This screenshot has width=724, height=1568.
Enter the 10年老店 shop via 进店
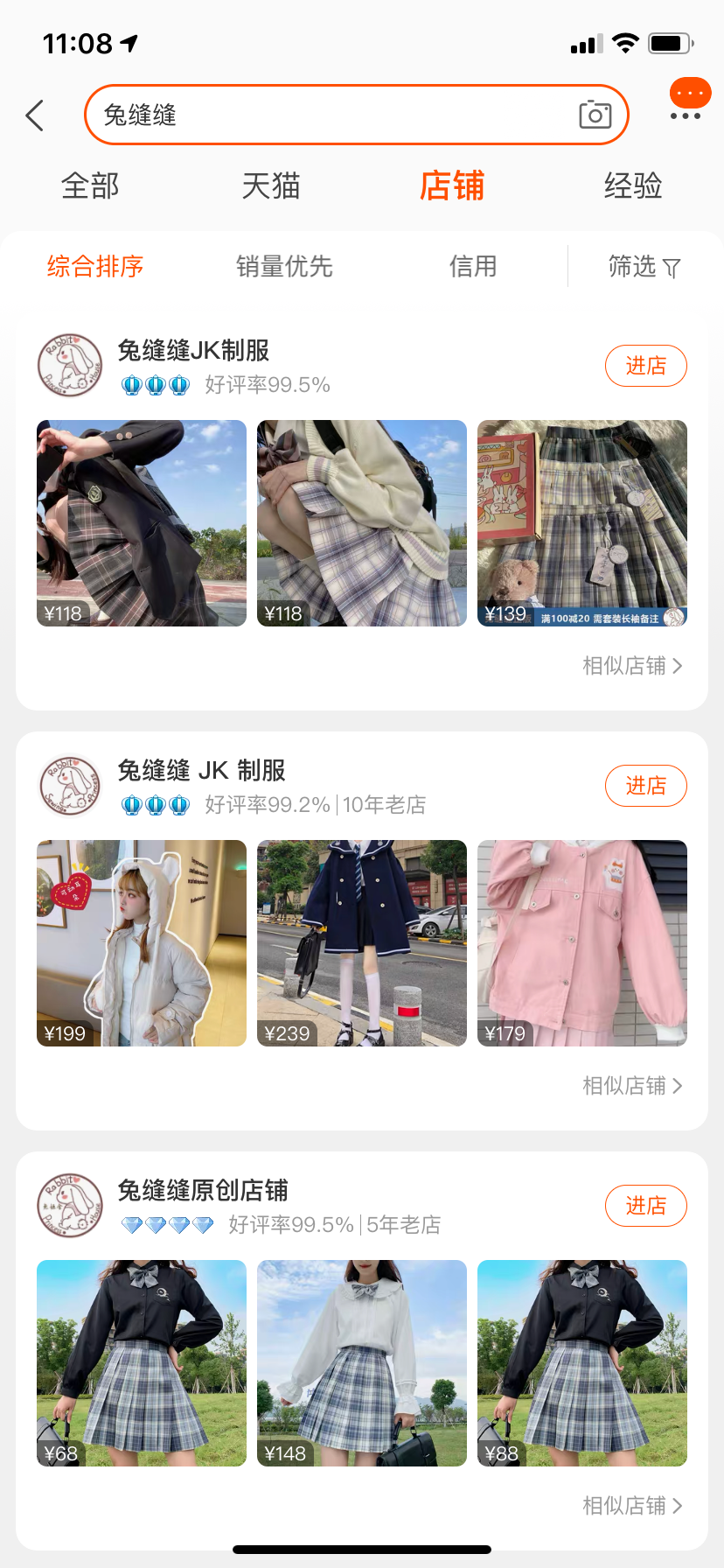pos(645,786)
